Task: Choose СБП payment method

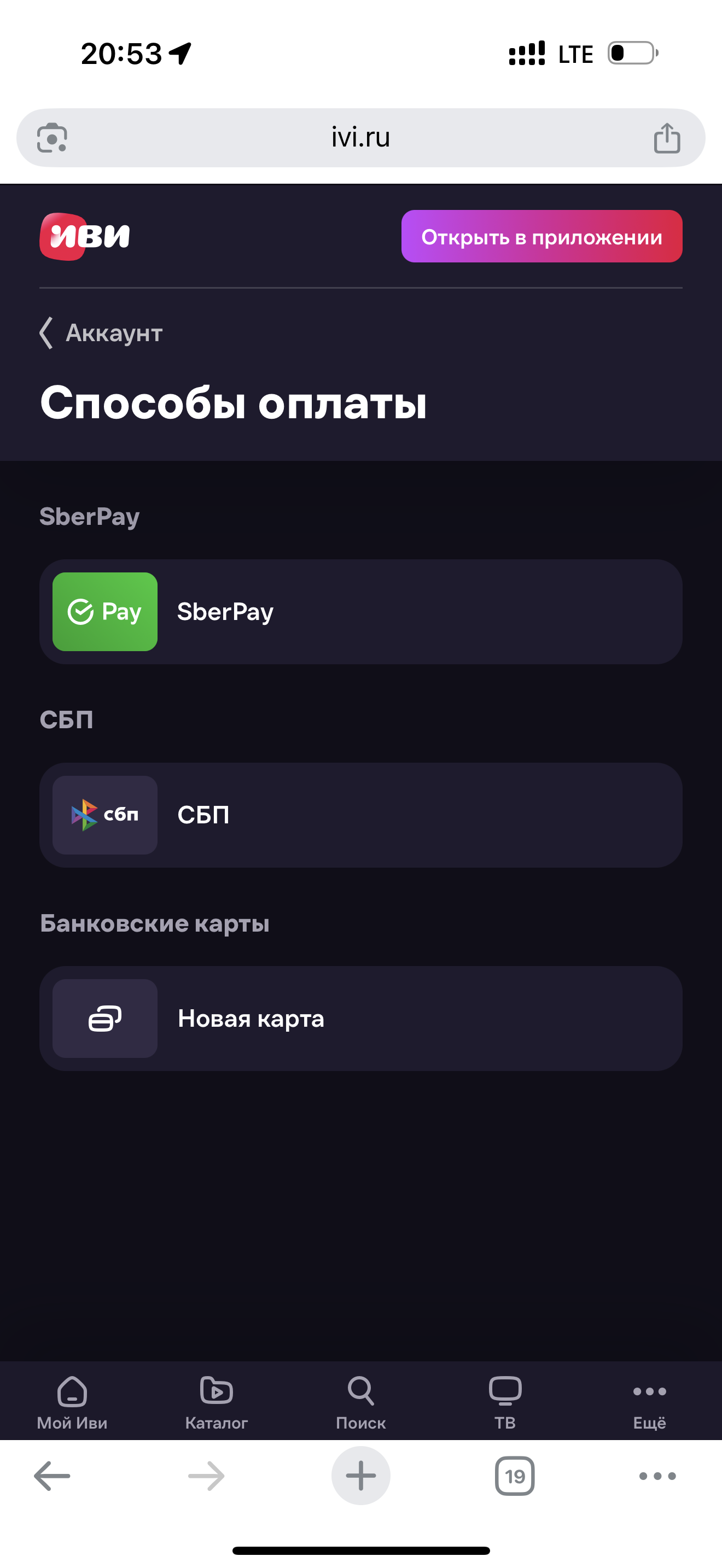Action: [360, 815]
